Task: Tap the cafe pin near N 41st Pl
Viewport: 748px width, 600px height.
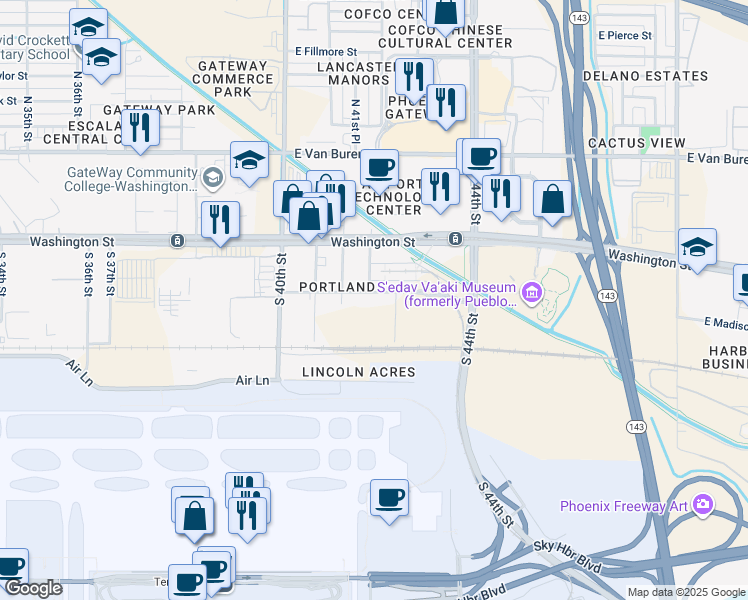Action: [x=379, y=167]
